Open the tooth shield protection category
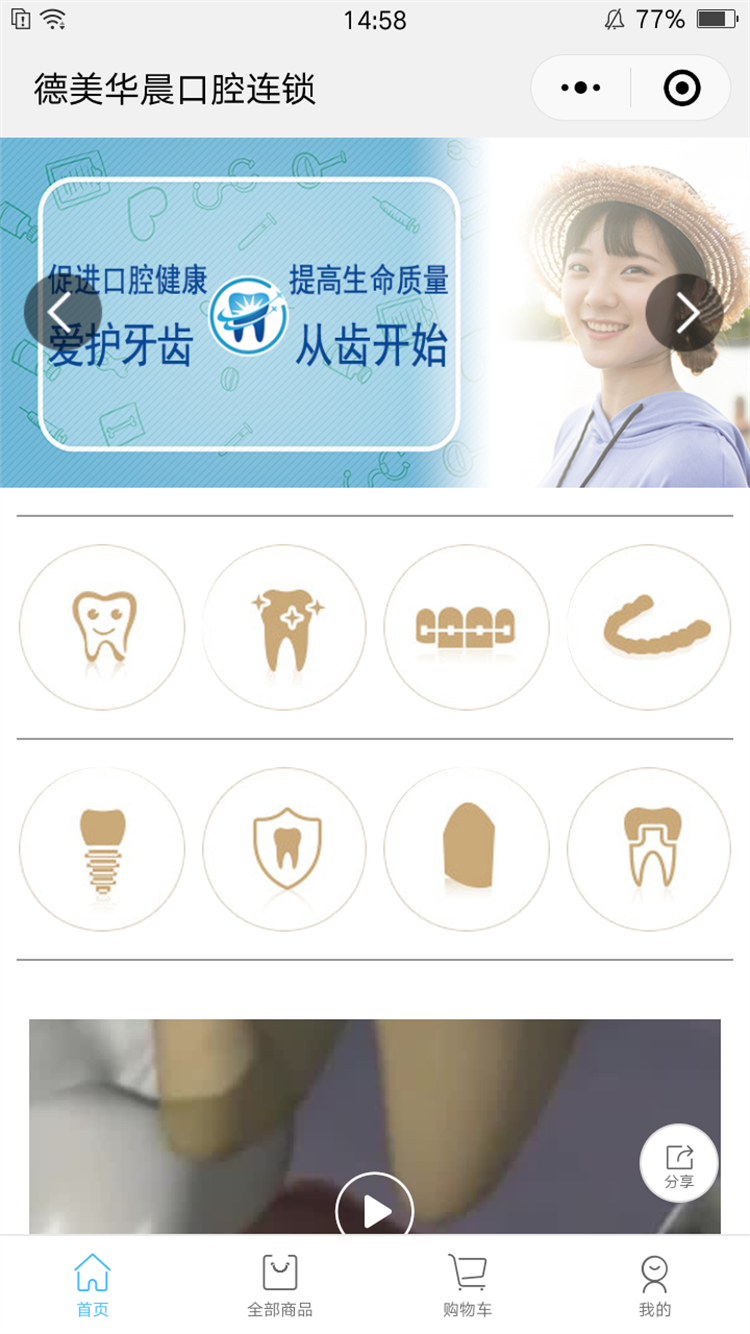This screenshot has width=750, height=1334. coord(284,849)
